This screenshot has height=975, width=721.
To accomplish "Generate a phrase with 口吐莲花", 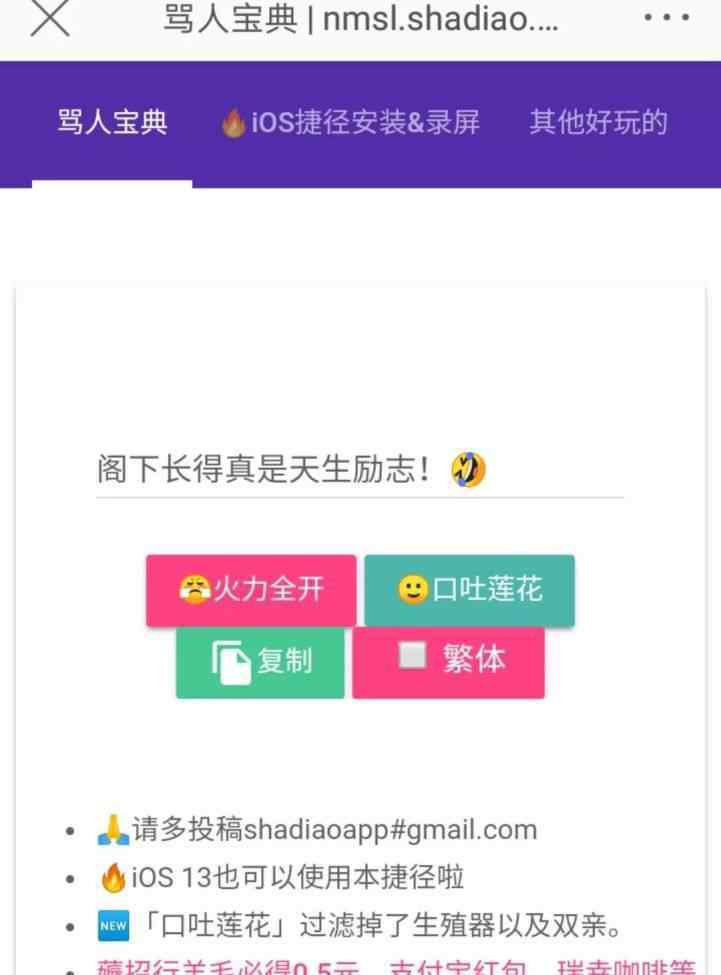I will pos(469,590).
